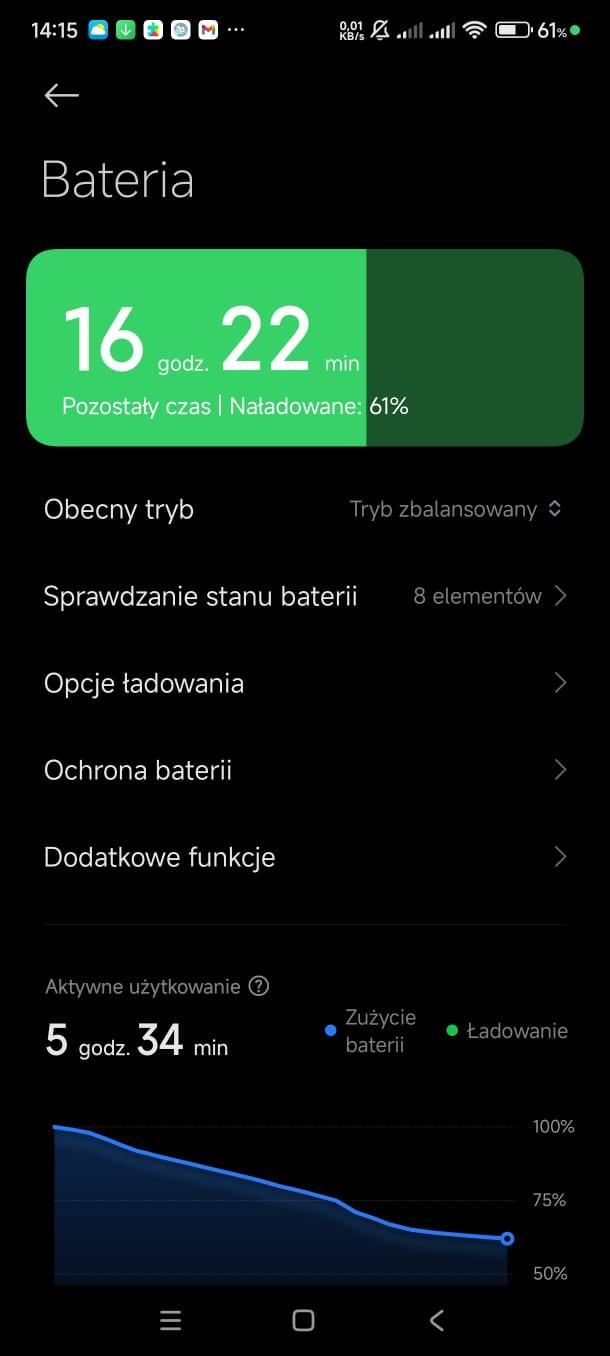Open Opcje ładowania
The height and width of the screenshot is (1356, 610).
click(304, 684)
